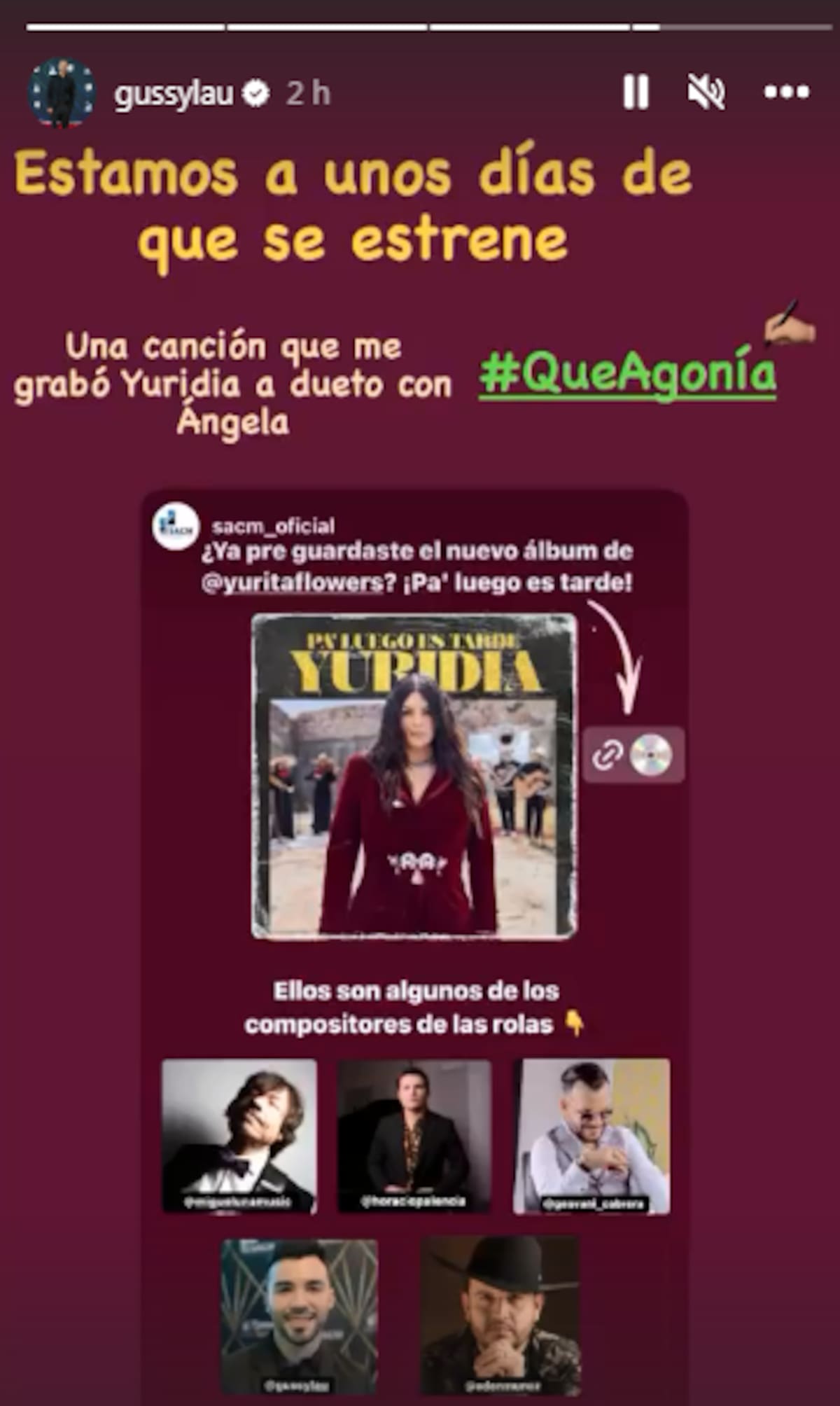Image resolution: width=840 pixels, height=1406 pixels.
Task: Open the gussylau username link
Action: coord(173,93)
